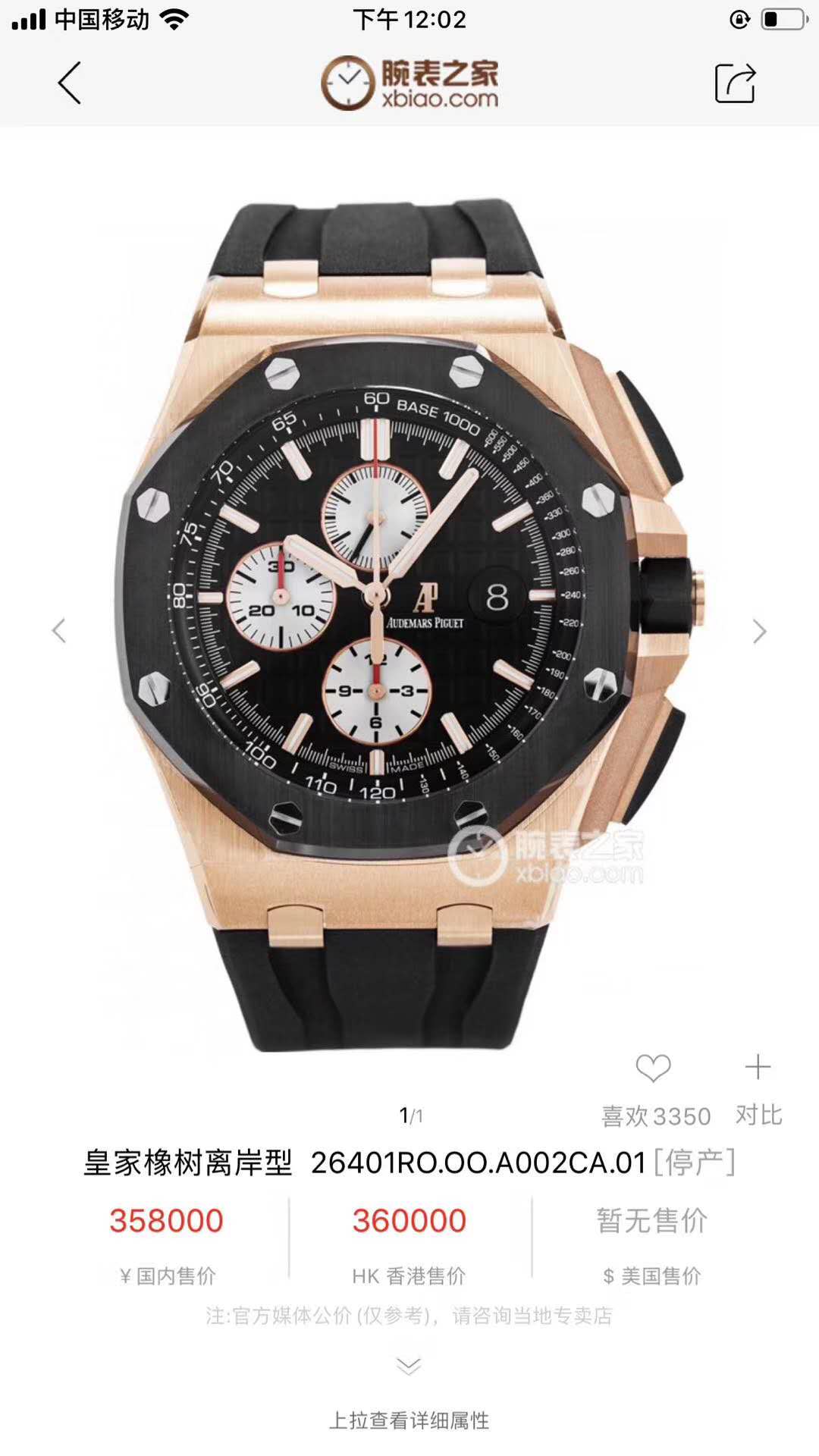Show the previous watch image
The height and width of the screenshot is (1456, 819).
point(58,630)
